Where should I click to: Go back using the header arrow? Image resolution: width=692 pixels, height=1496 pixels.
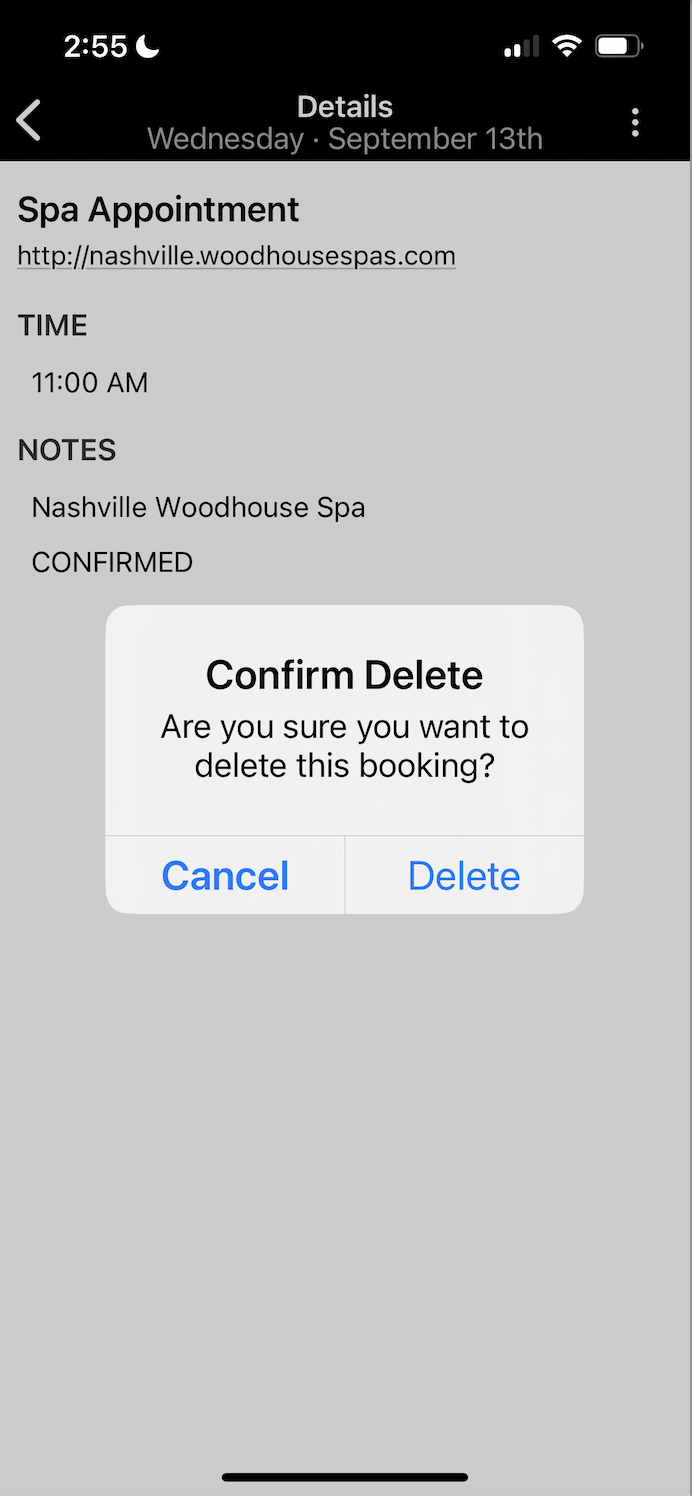(29, 121)
